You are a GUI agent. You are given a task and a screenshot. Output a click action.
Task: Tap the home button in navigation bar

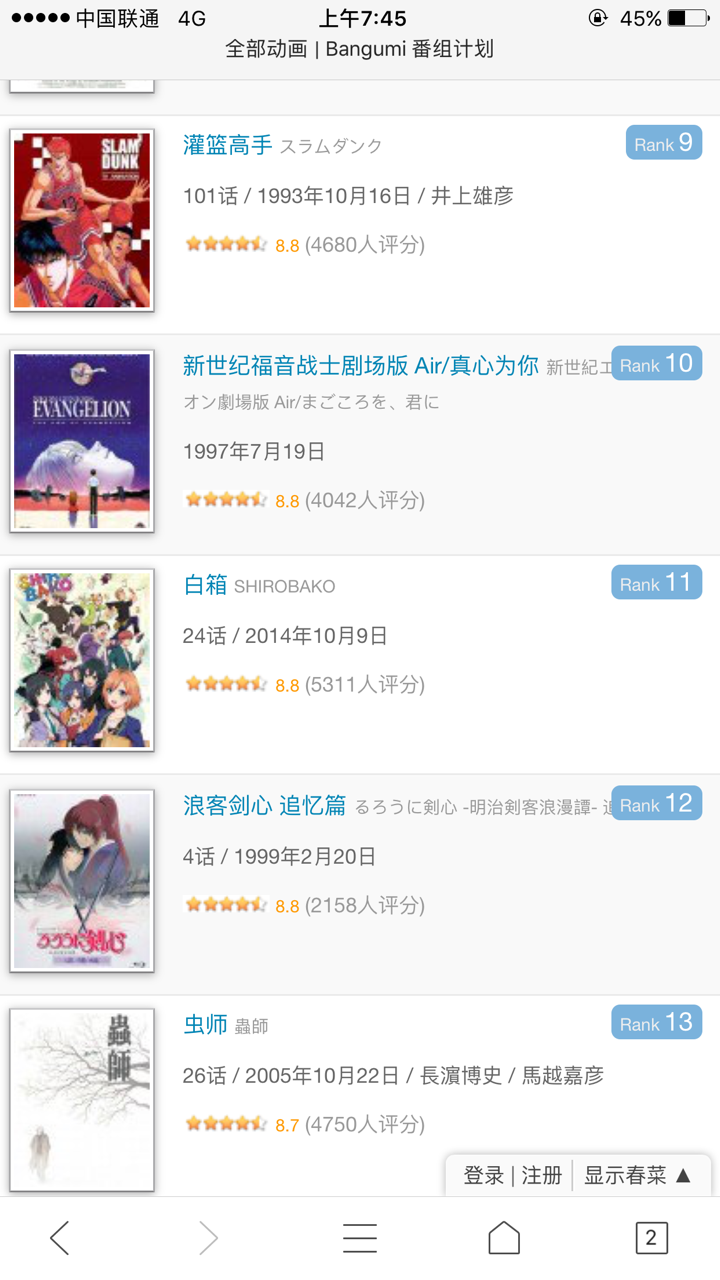(504, 1237)
